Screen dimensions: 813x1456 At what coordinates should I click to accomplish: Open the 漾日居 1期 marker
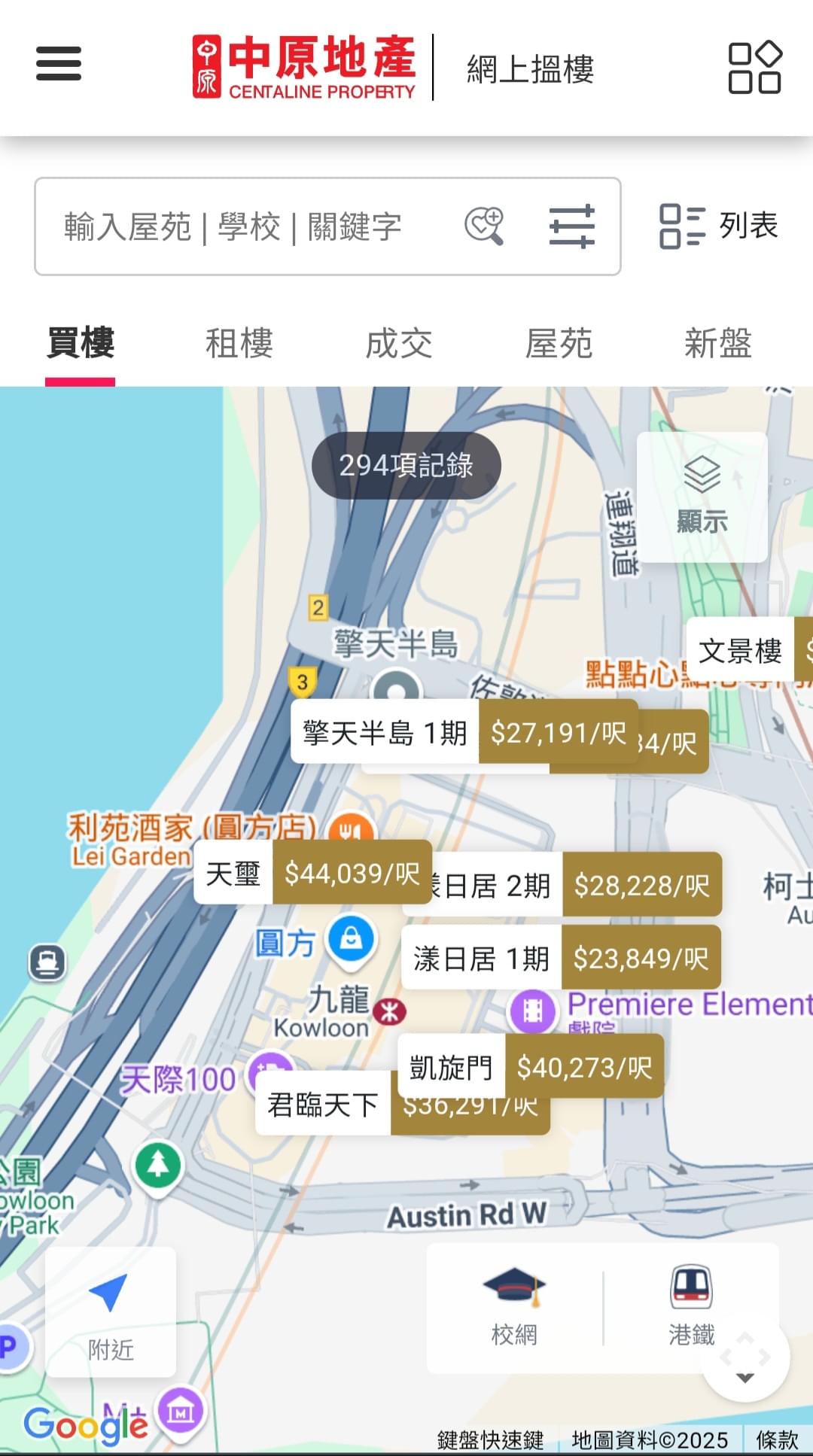point(562,958)
